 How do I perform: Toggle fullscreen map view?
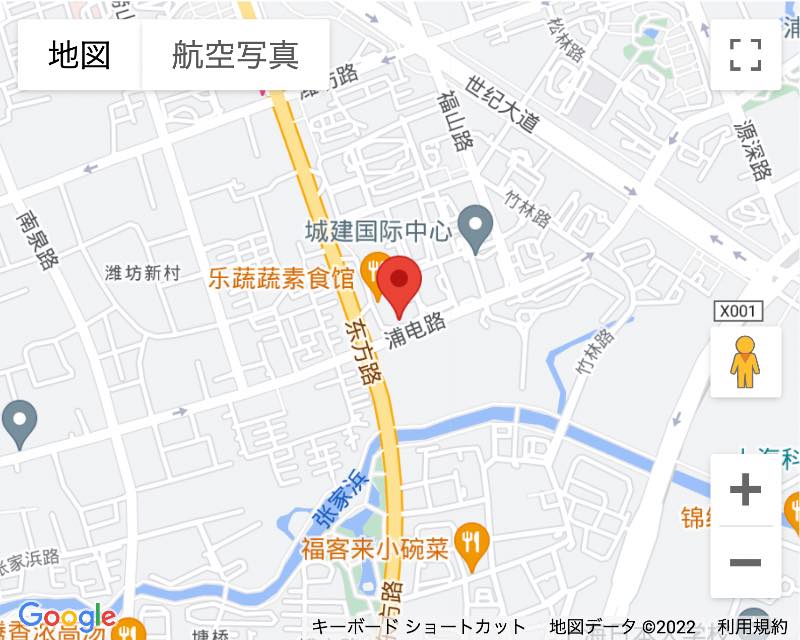(x=745, y=55)
